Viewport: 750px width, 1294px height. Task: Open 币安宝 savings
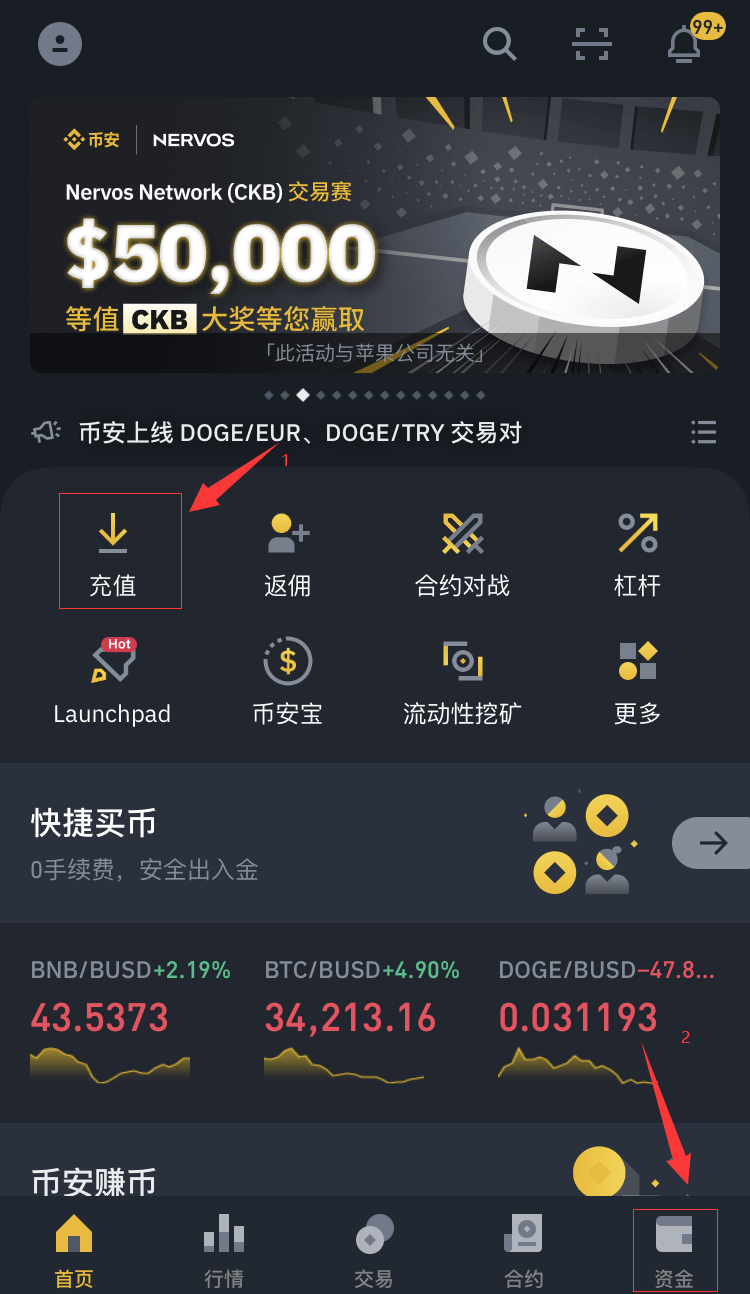point(288,682)
